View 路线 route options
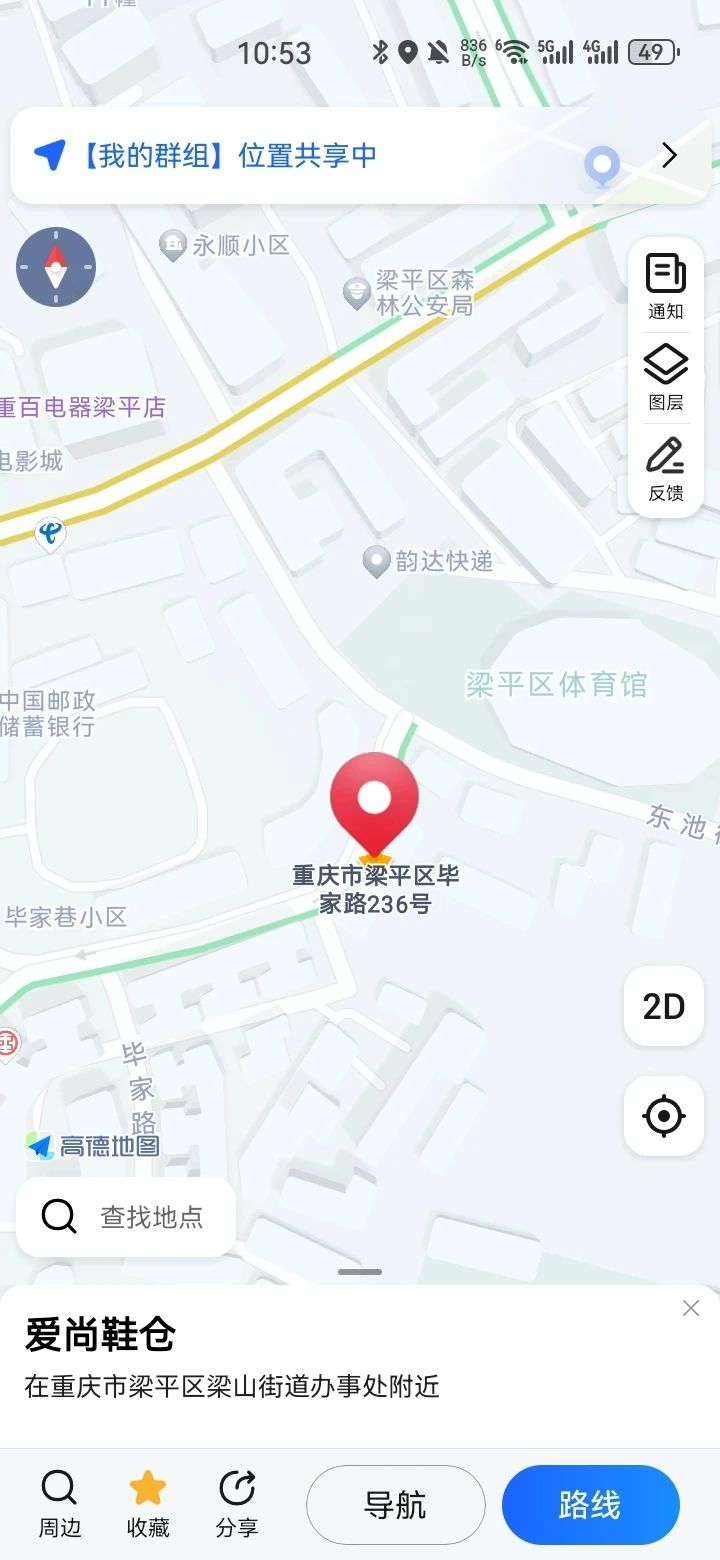Screen dimensions: 720x1560 click(590, 1505)
